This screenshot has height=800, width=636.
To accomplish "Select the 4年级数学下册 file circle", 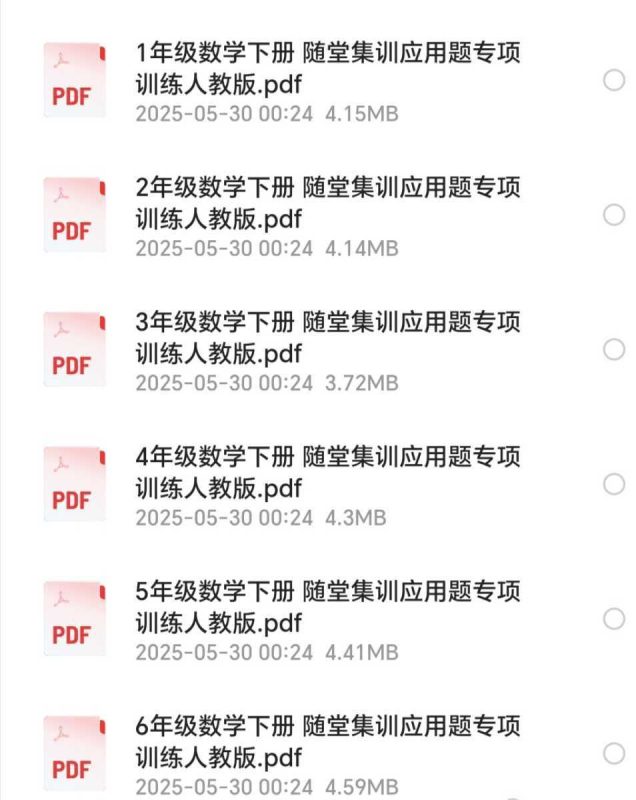I will (x=614, y=484).
